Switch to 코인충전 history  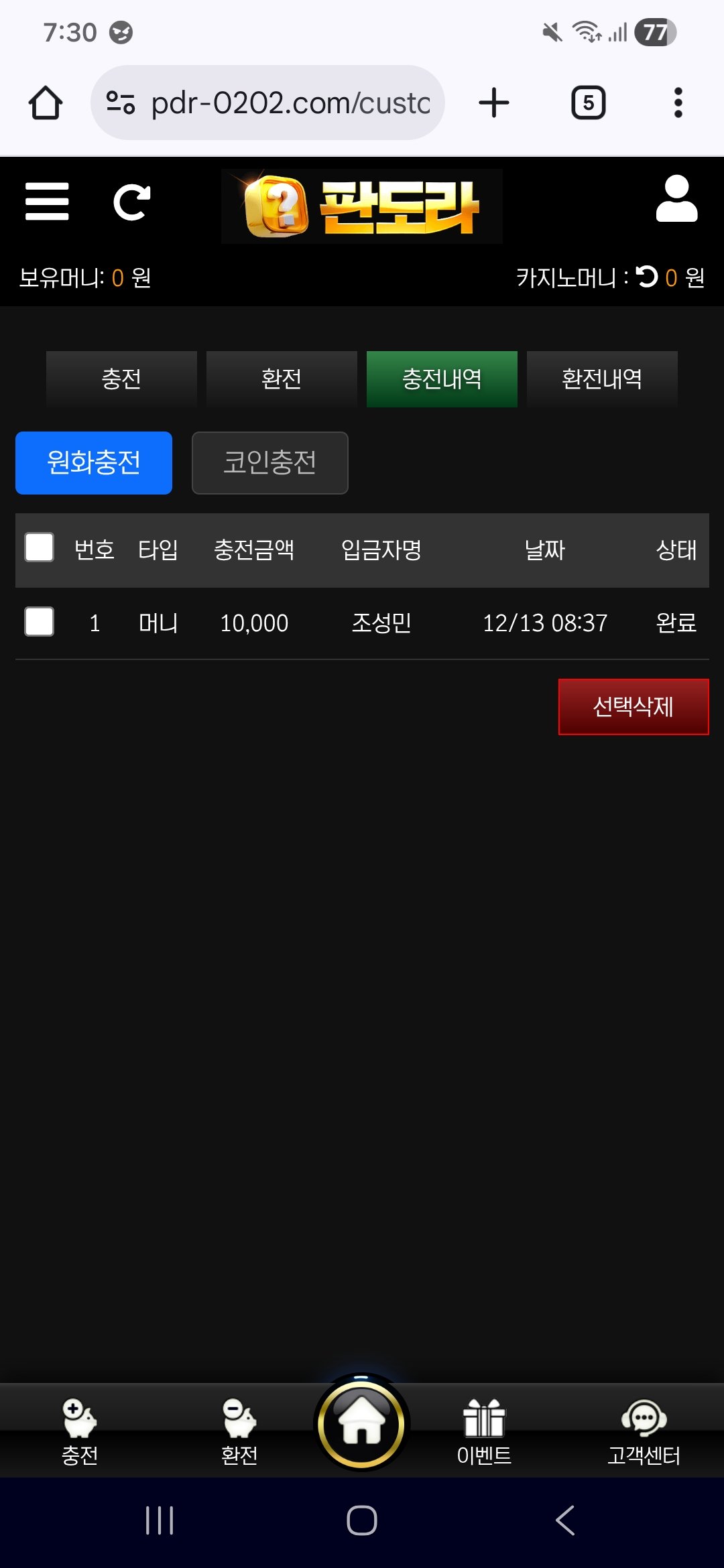click(269, 463)
